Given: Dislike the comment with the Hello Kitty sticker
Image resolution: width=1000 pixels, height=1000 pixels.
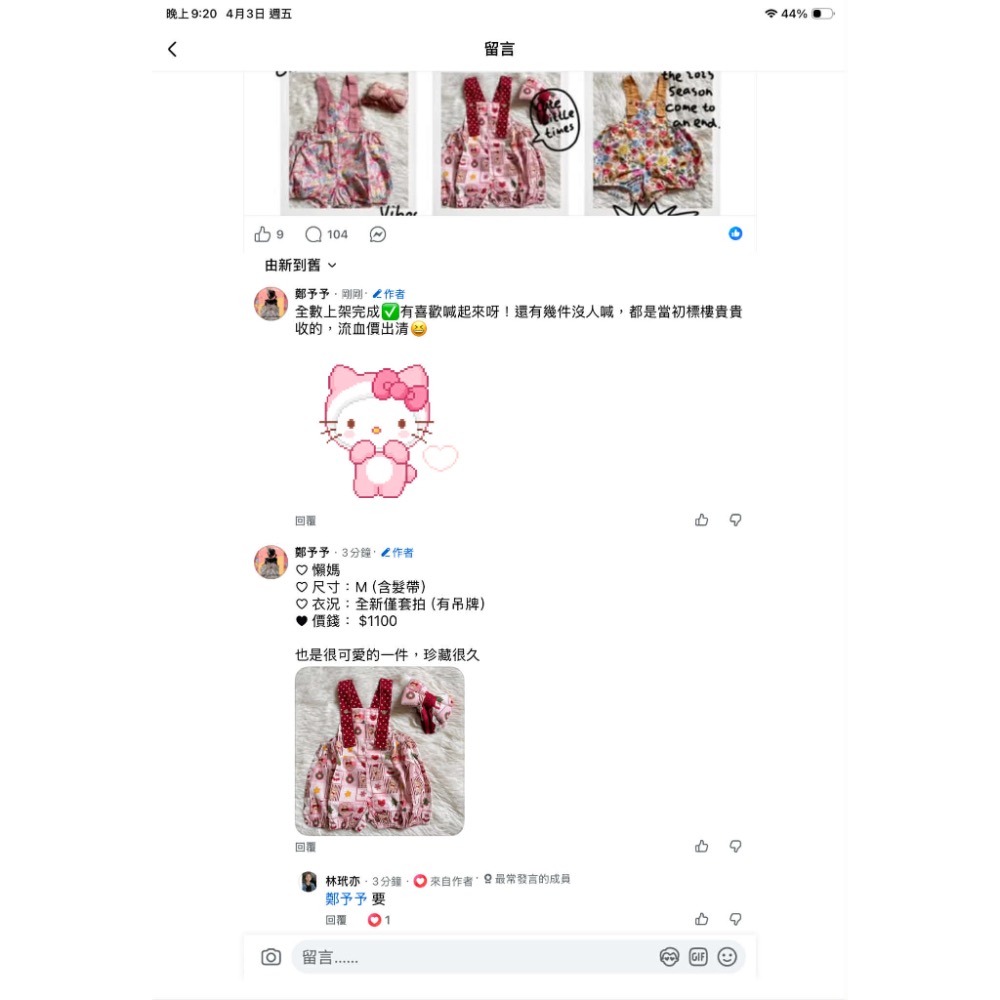Looking at the screenshot, I should (x=735, y=520).
